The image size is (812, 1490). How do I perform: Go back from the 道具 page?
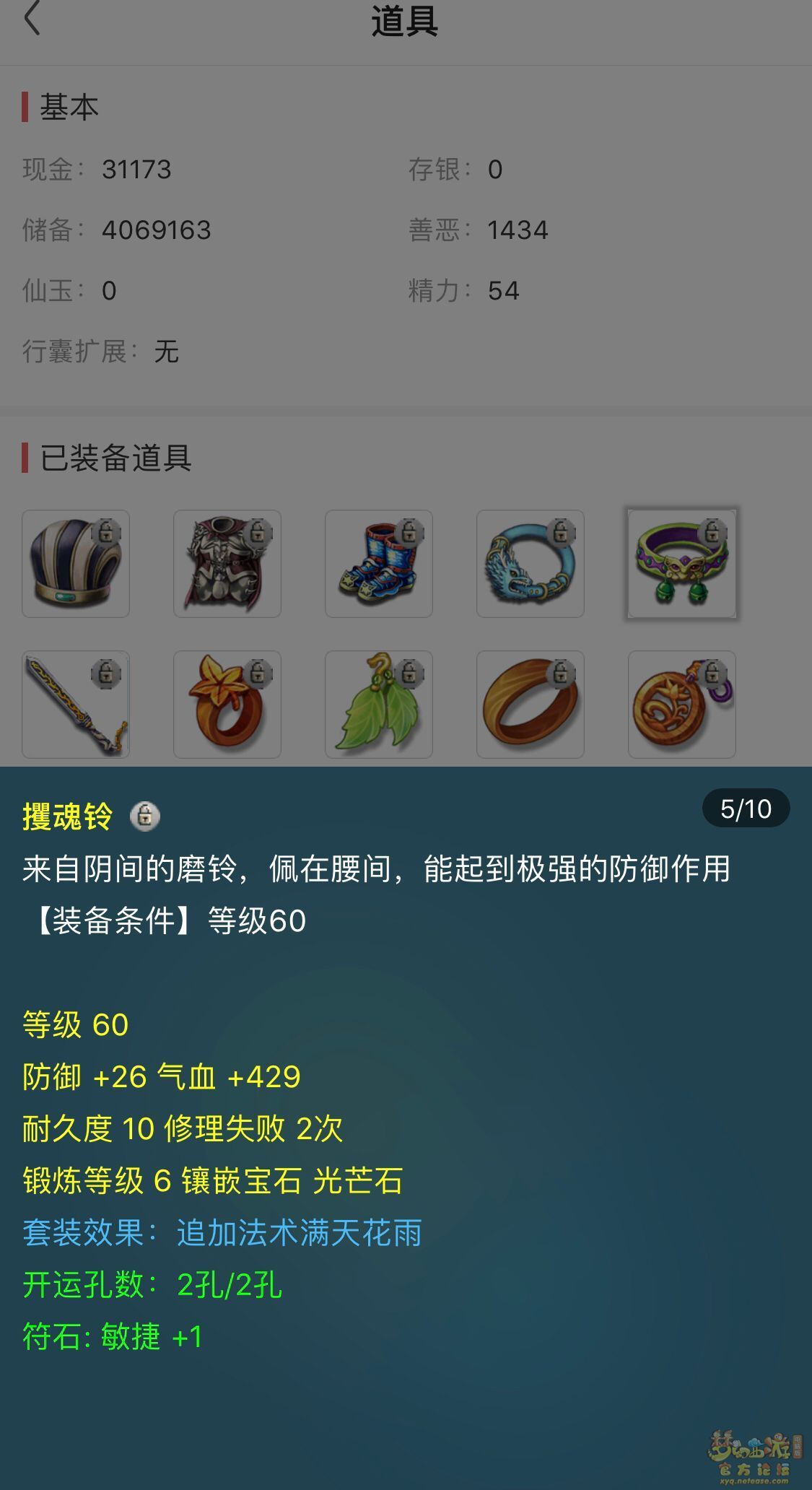32,19
